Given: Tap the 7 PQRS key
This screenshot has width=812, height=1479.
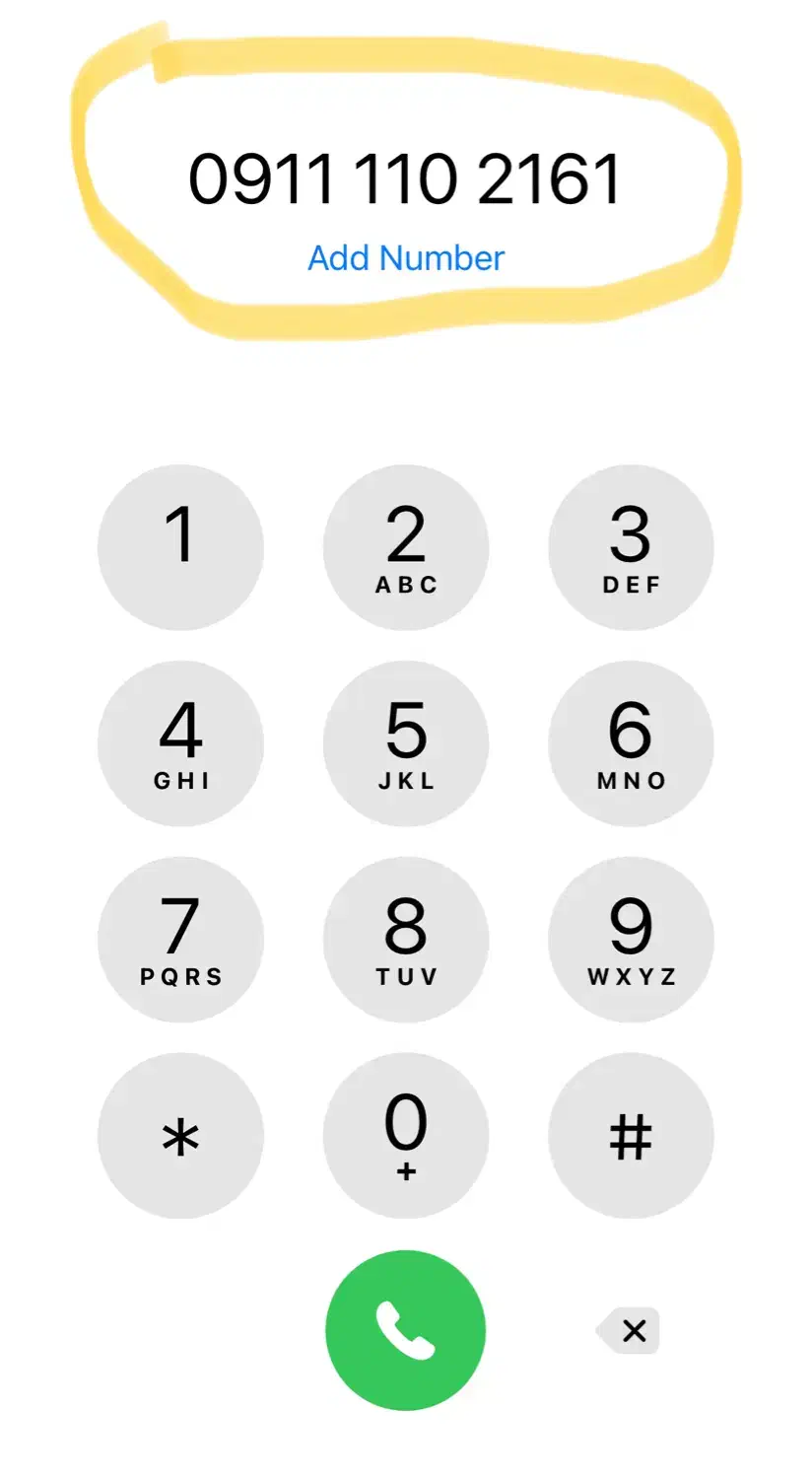Looking at the screenshot, I should (181, 939).
